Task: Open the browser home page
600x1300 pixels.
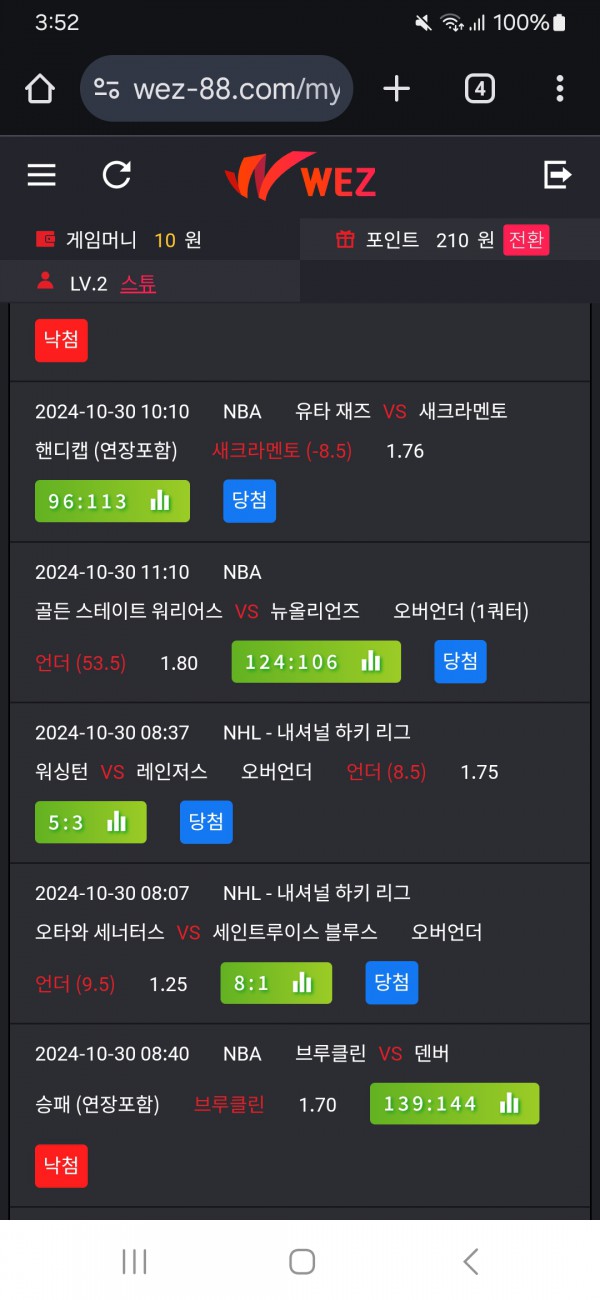Action: 40,89
